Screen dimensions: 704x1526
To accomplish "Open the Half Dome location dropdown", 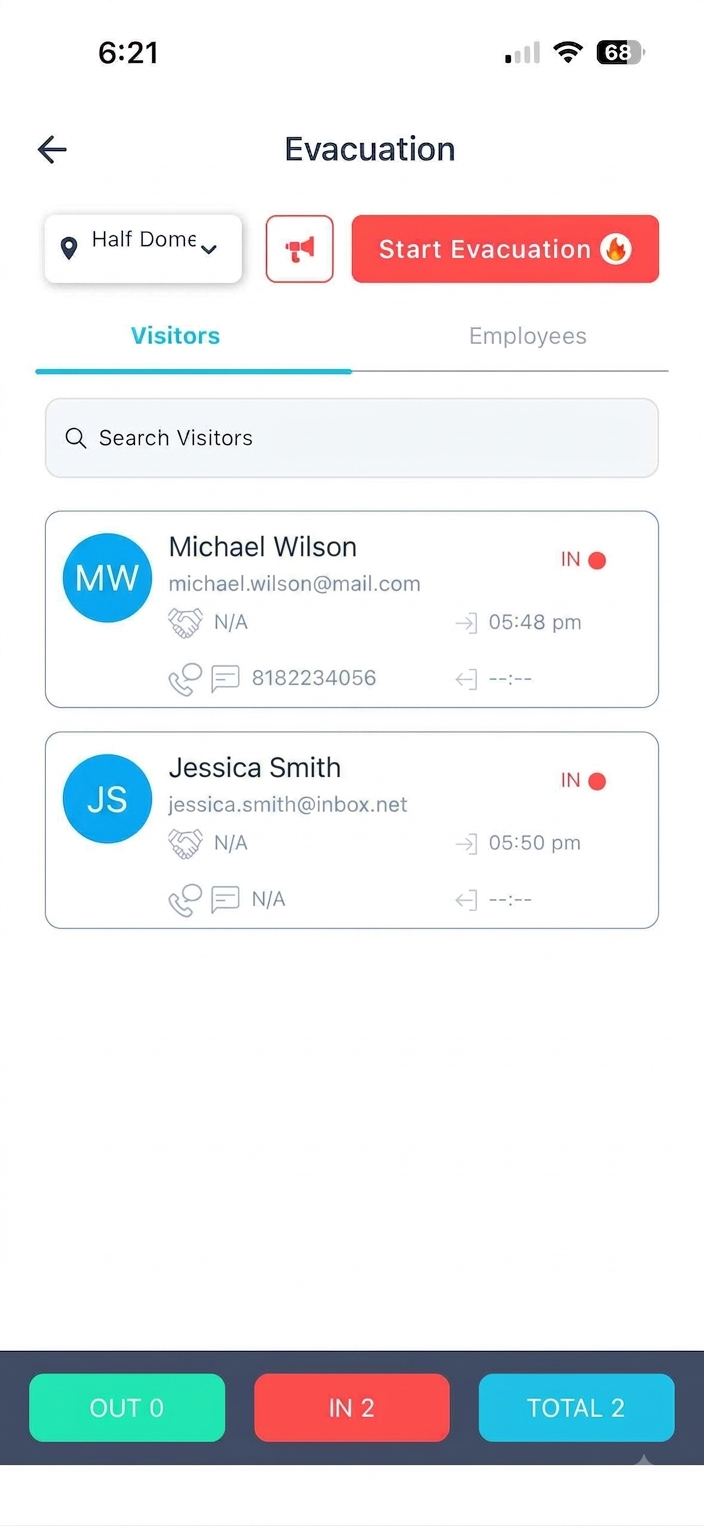I will click(143, 248).
